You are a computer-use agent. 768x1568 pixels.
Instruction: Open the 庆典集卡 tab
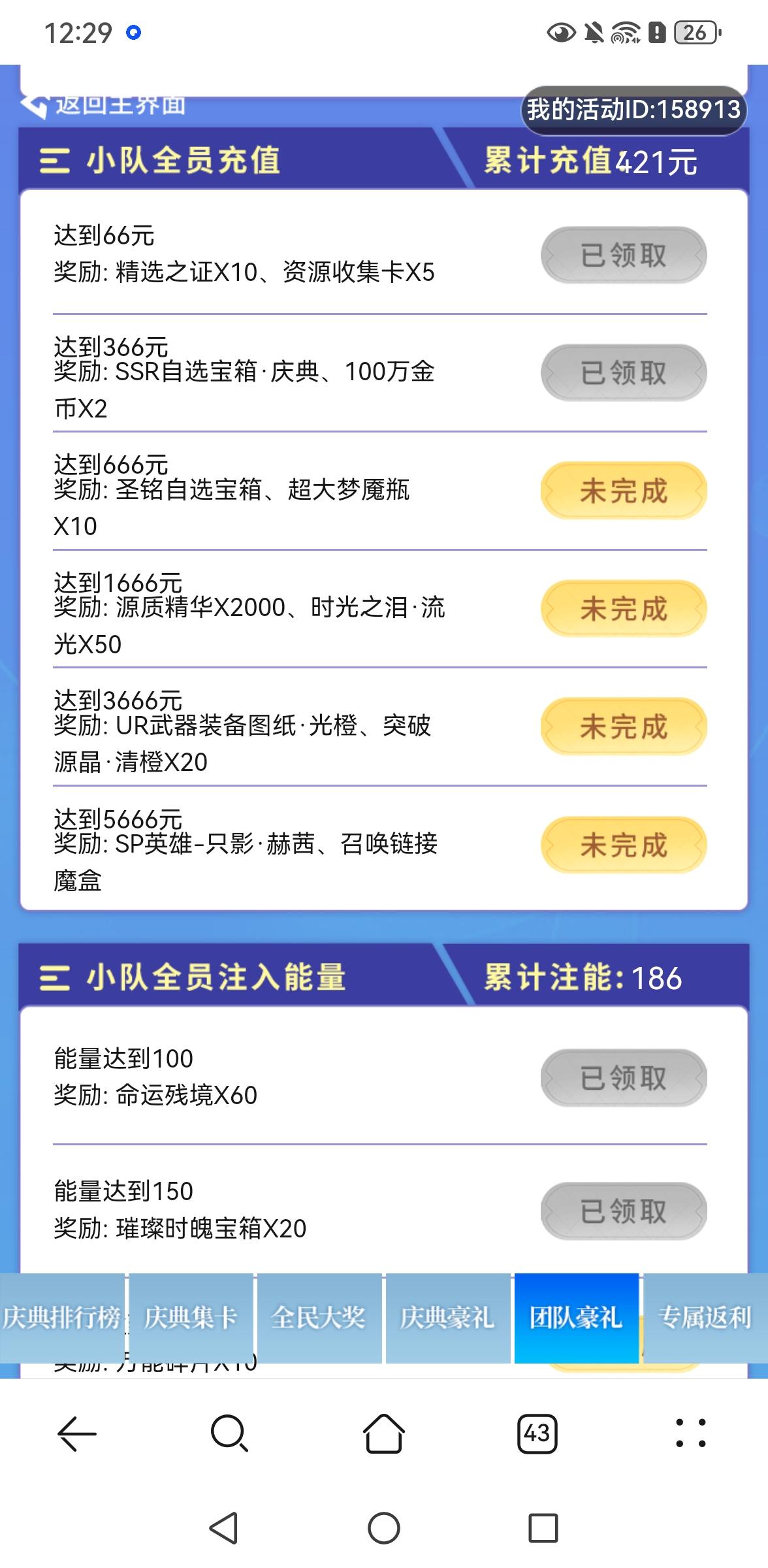pyautogui.click(x=191, y=1318)
